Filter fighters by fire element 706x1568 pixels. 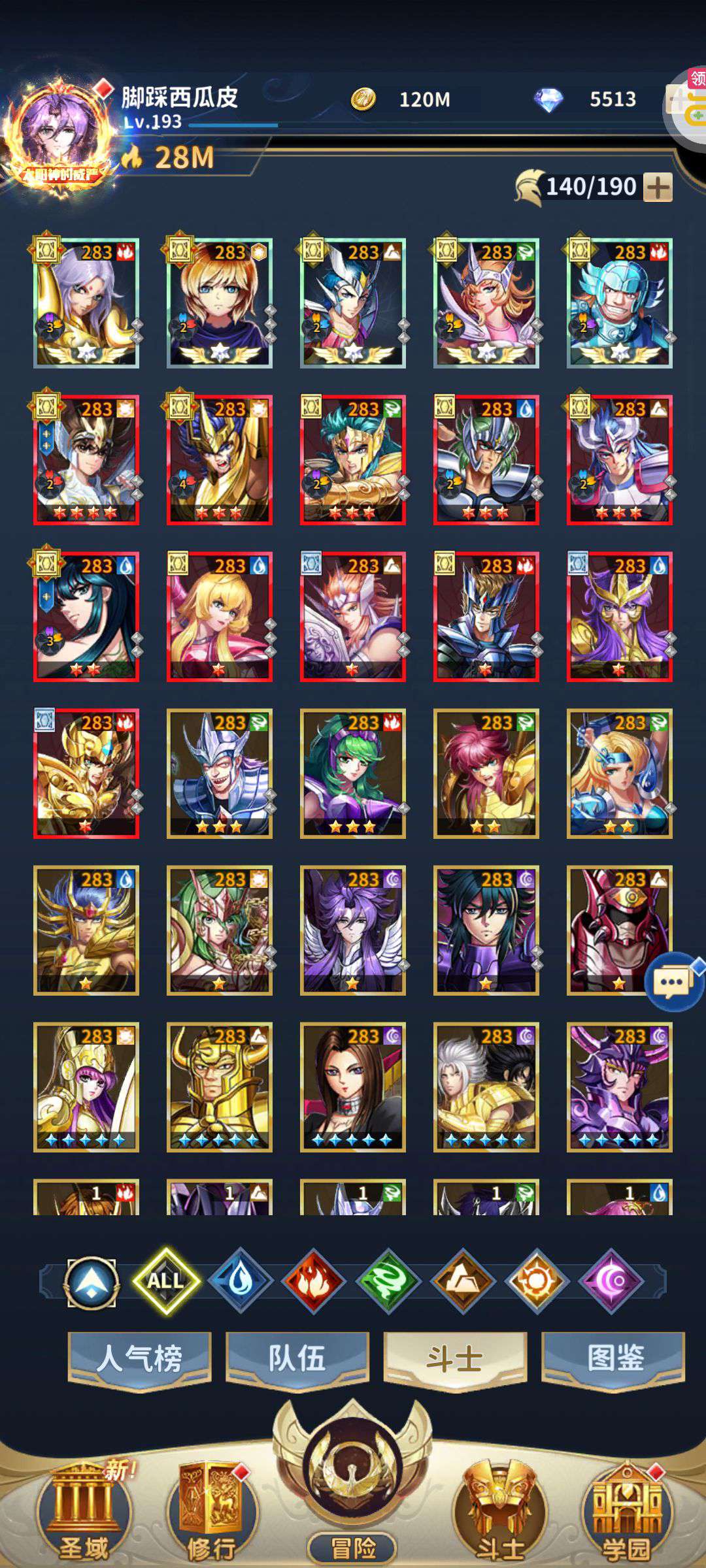coord(314,1281)
